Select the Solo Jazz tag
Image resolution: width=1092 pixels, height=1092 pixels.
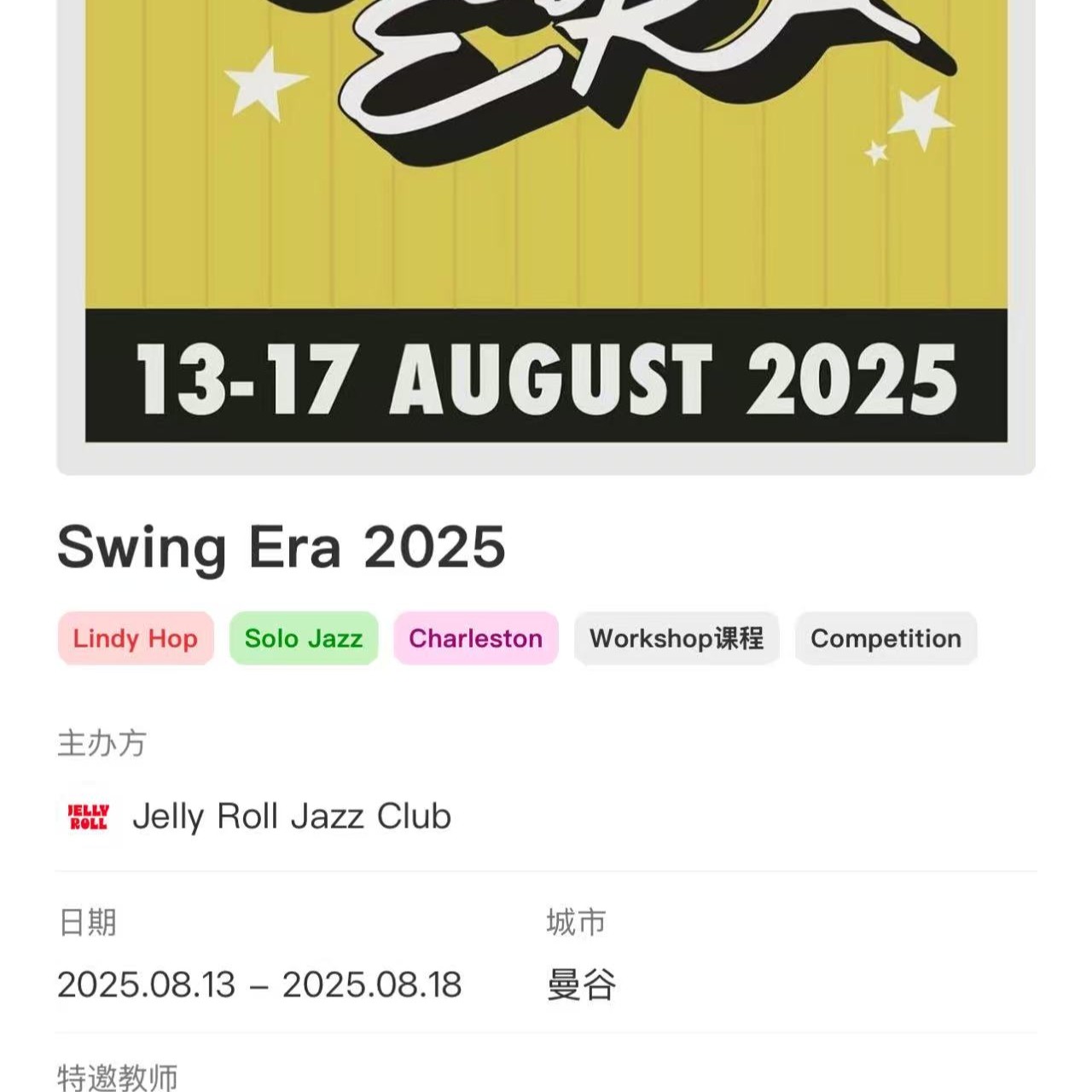click(304, 638)
